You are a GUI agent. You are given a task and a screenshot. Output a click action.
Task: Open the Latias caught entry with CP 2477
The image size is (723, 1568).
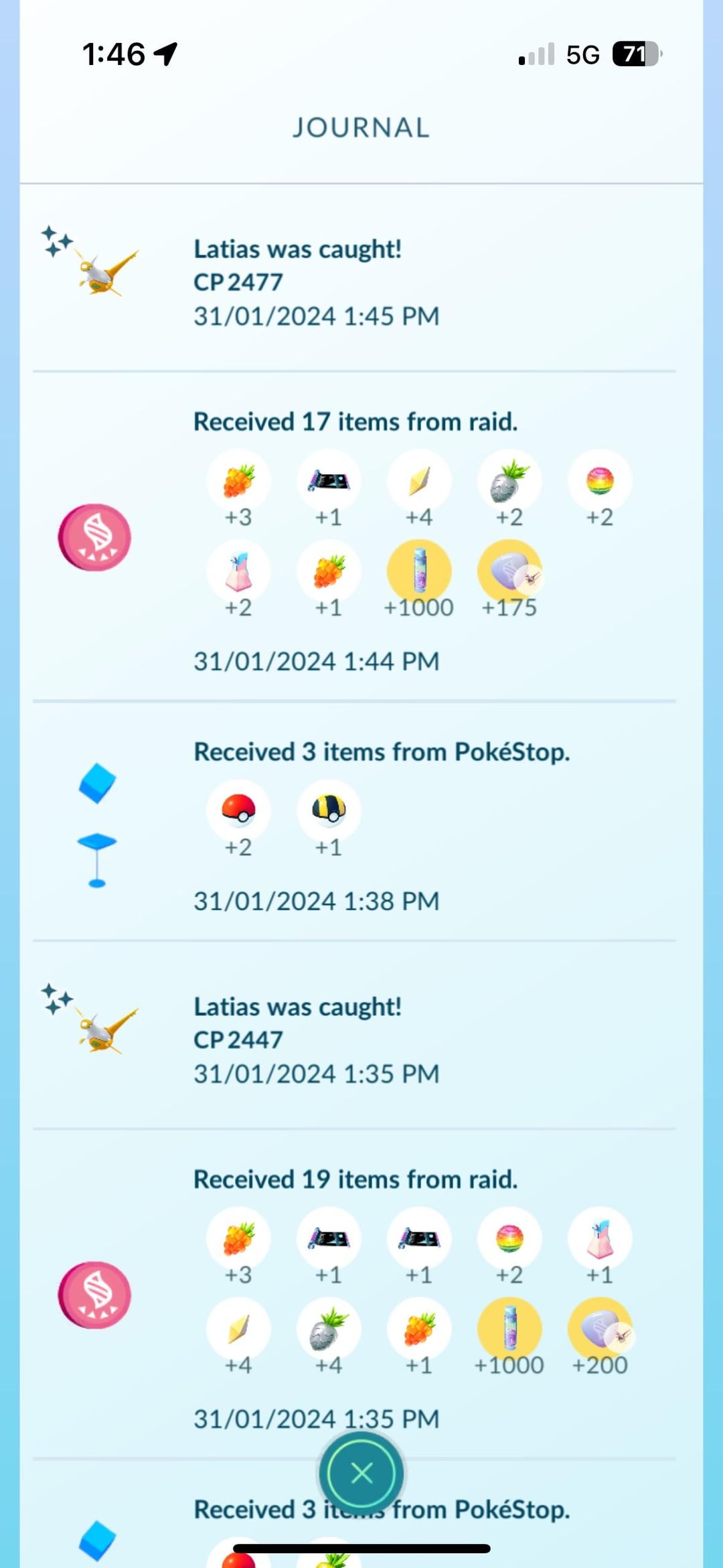(x=315, y=281)
